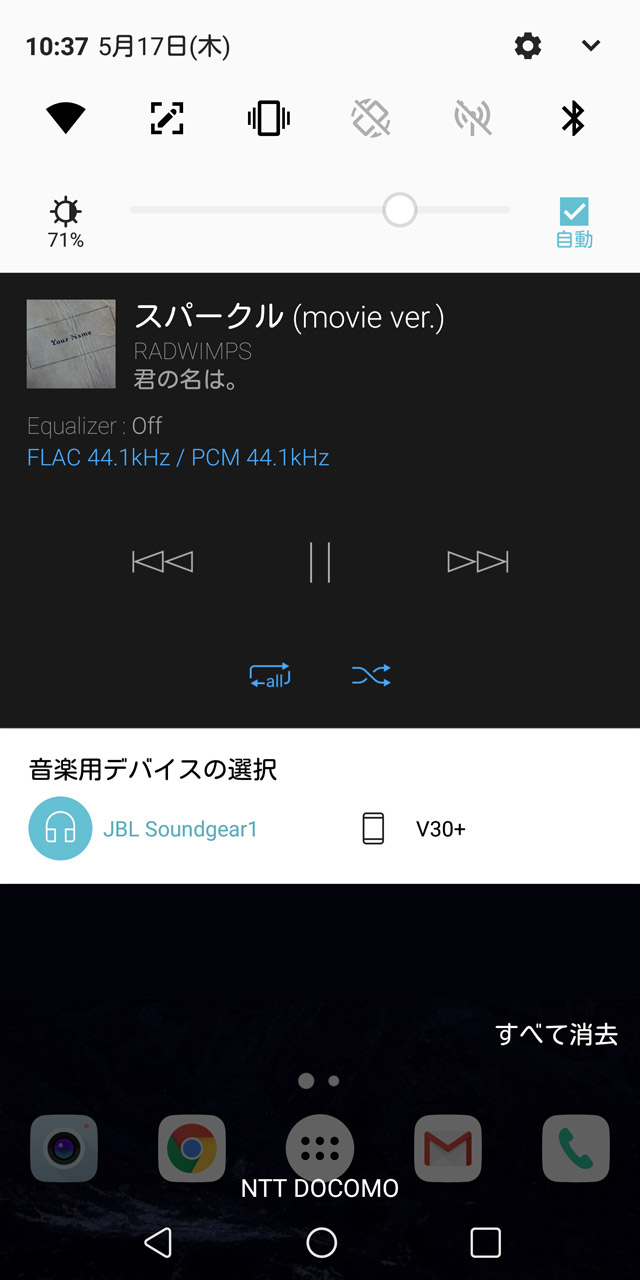This screenshot has height=1280, width=640.
Task: Choose V30+ as the music device
Action: (415, 829)
